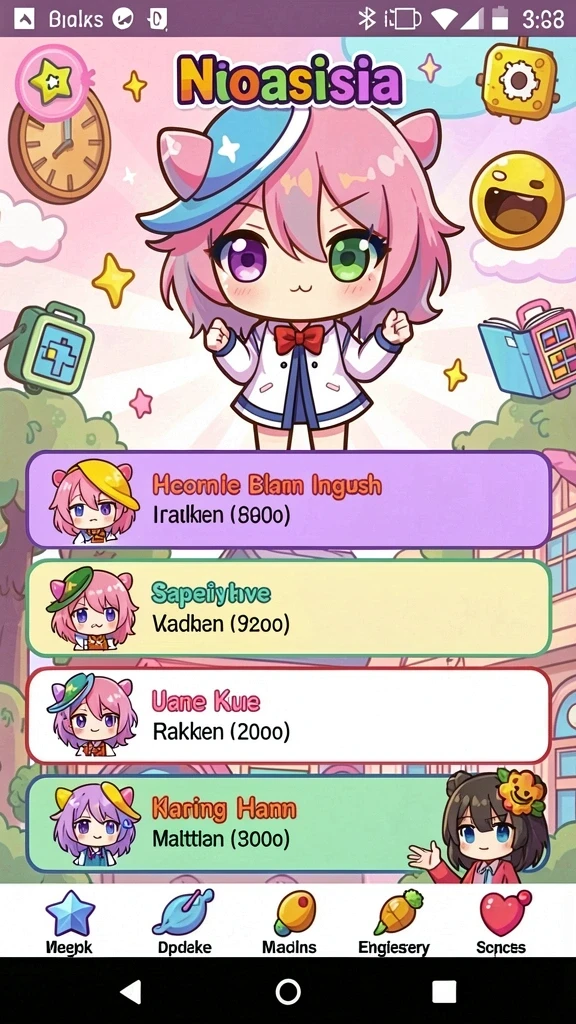Open the blue book icon
Image resolution: width=576 pixels, height=1024 pixels.
527,348
